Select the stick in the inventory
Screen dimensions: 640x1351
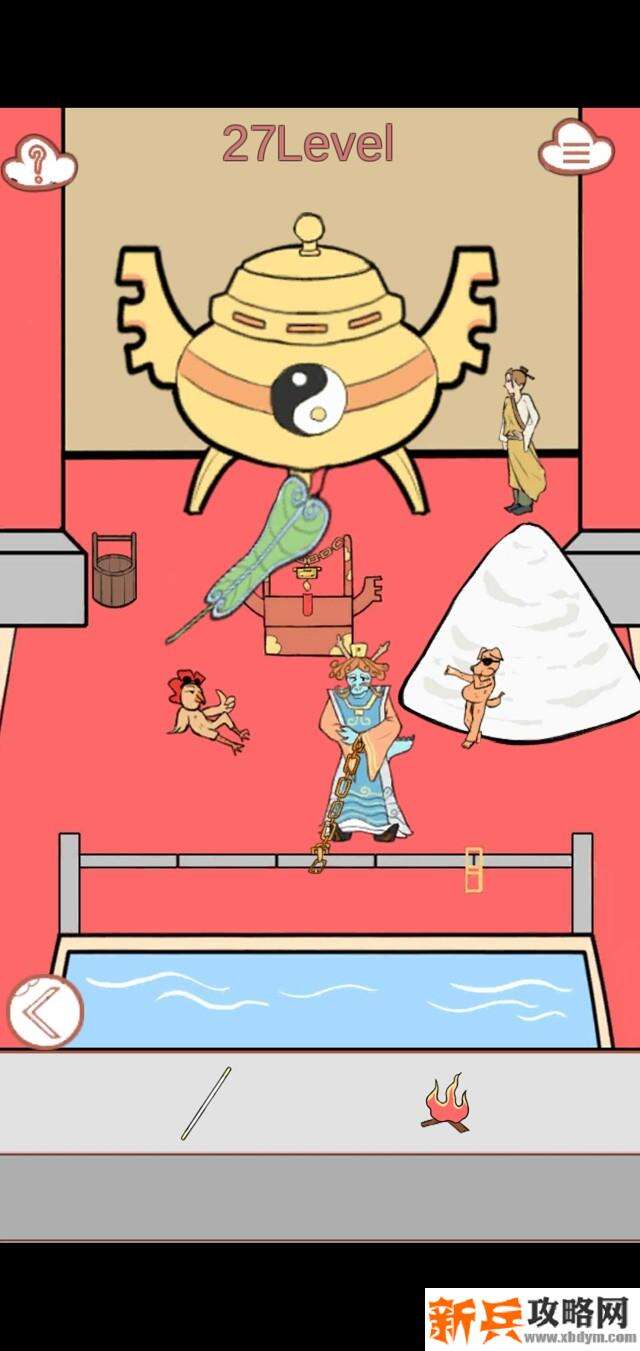(x=206, y=1103)
